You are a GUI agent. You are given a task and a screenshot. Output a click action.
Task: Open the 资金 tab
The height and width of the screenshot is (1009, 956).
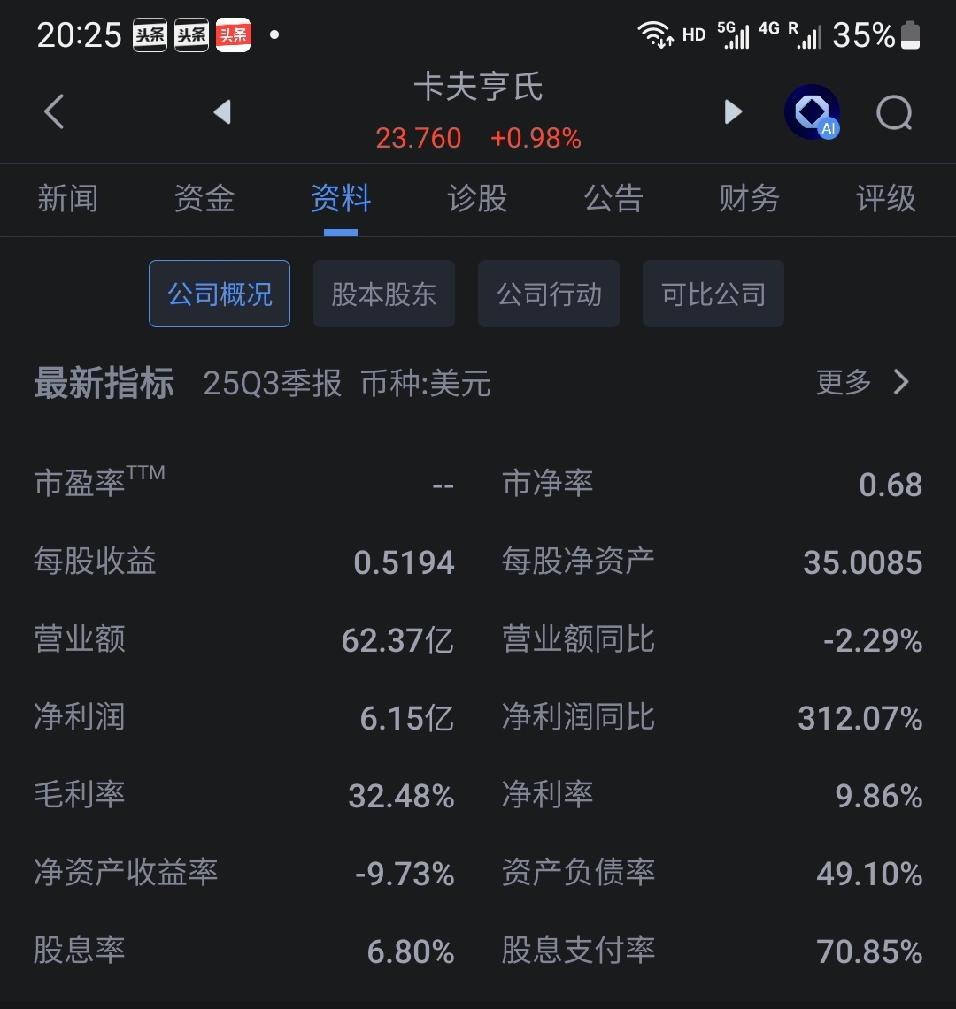coord(204,199)
